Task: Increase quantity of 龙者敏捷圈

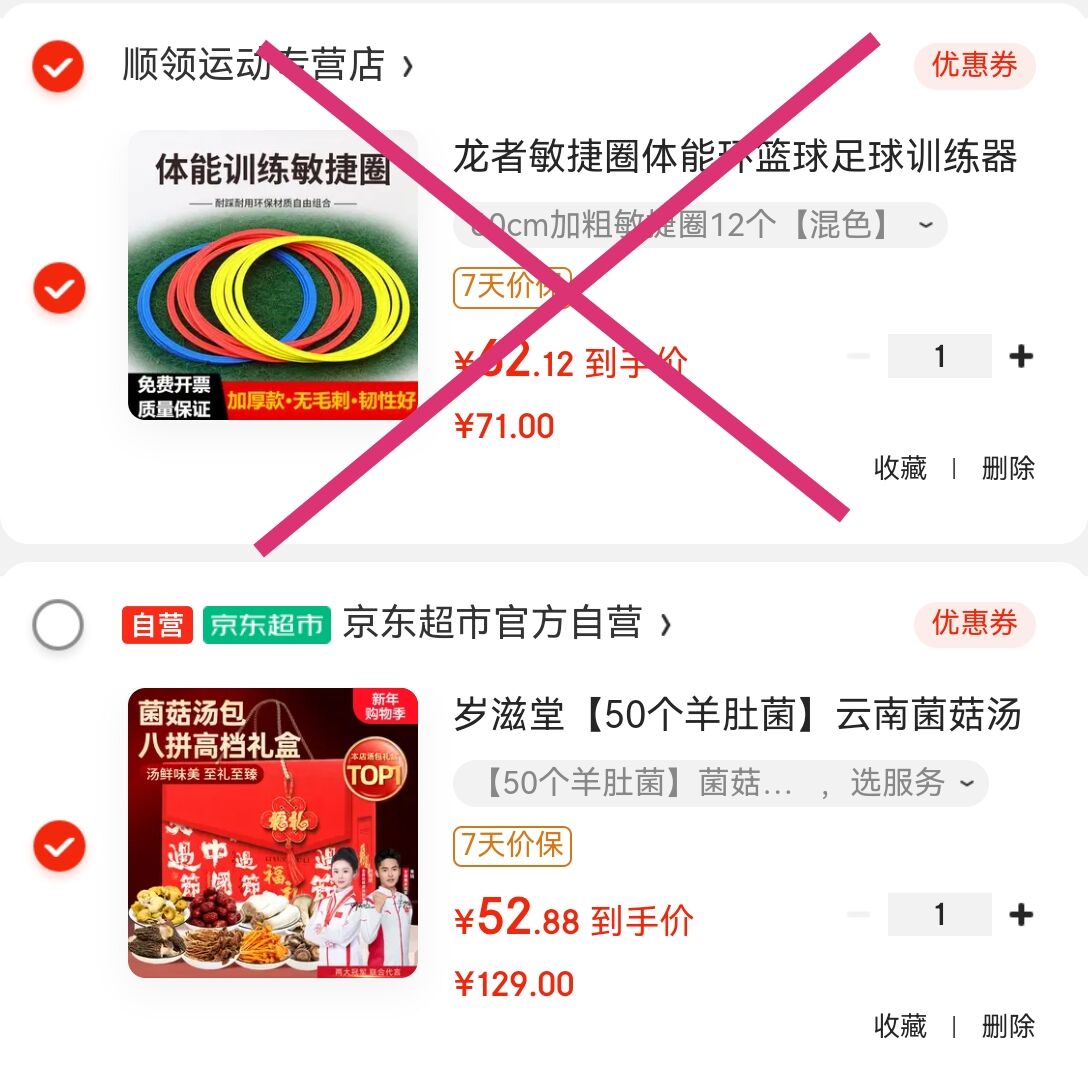Action: [x=1021, y=356]
